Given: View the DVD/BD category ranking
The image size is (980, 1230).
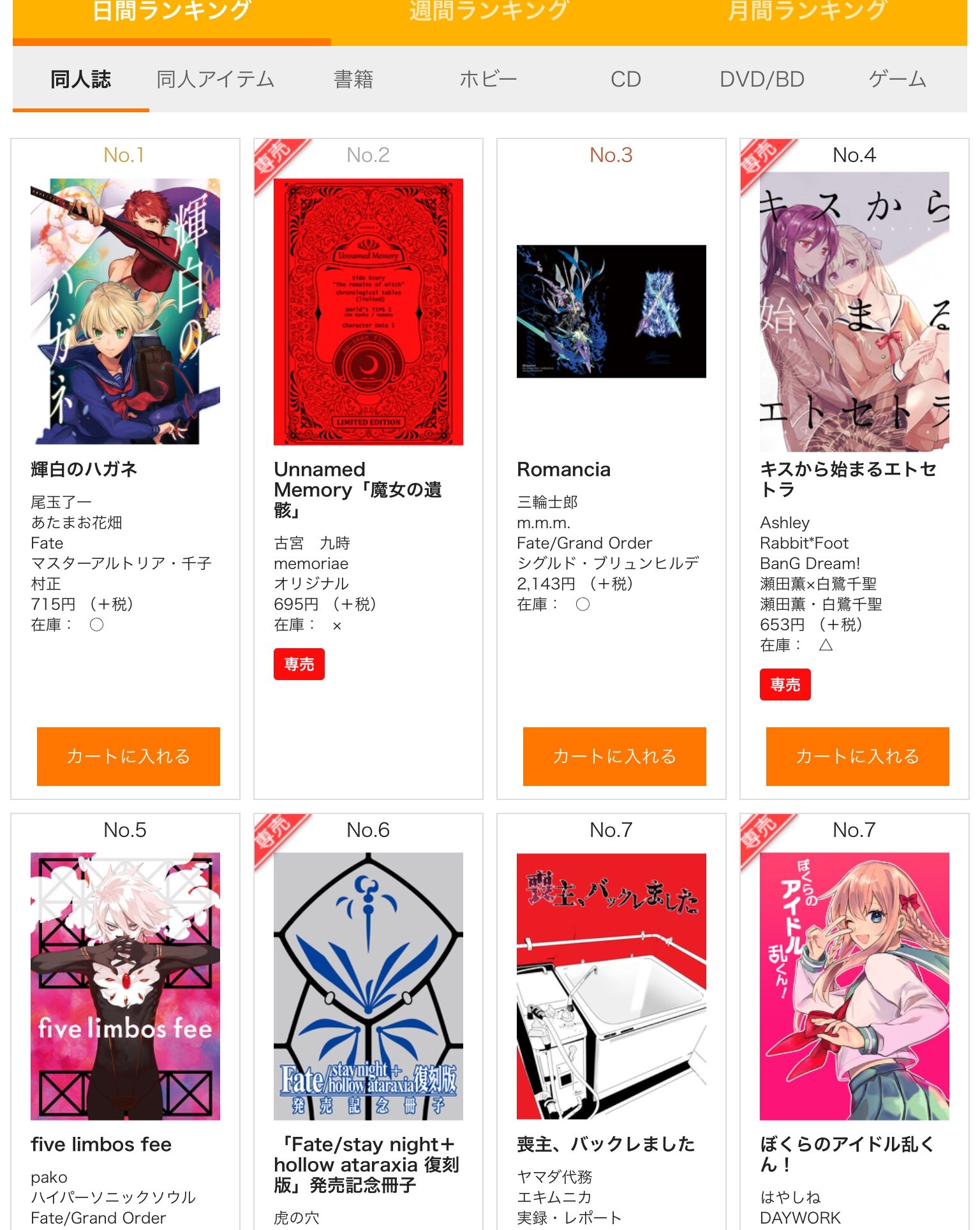Looking at the screenshot, I should pyautogui.click(x=762, y=79).
